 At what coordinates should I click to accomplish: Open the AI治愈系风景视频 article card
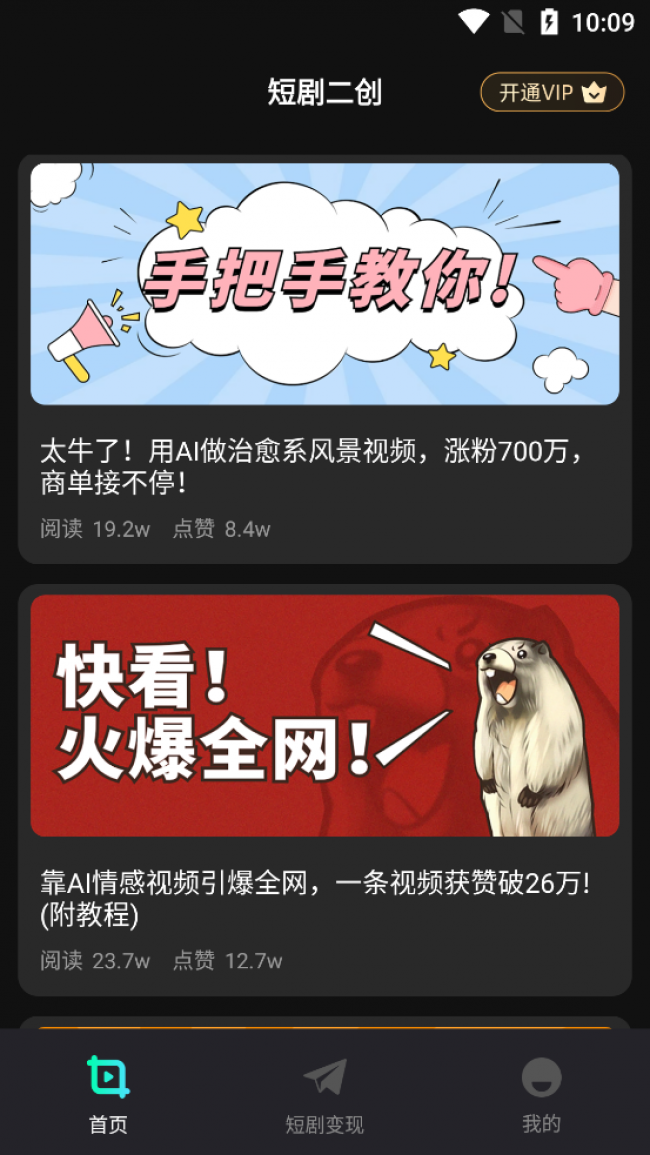pyautogui.click(x=324, y=360)
